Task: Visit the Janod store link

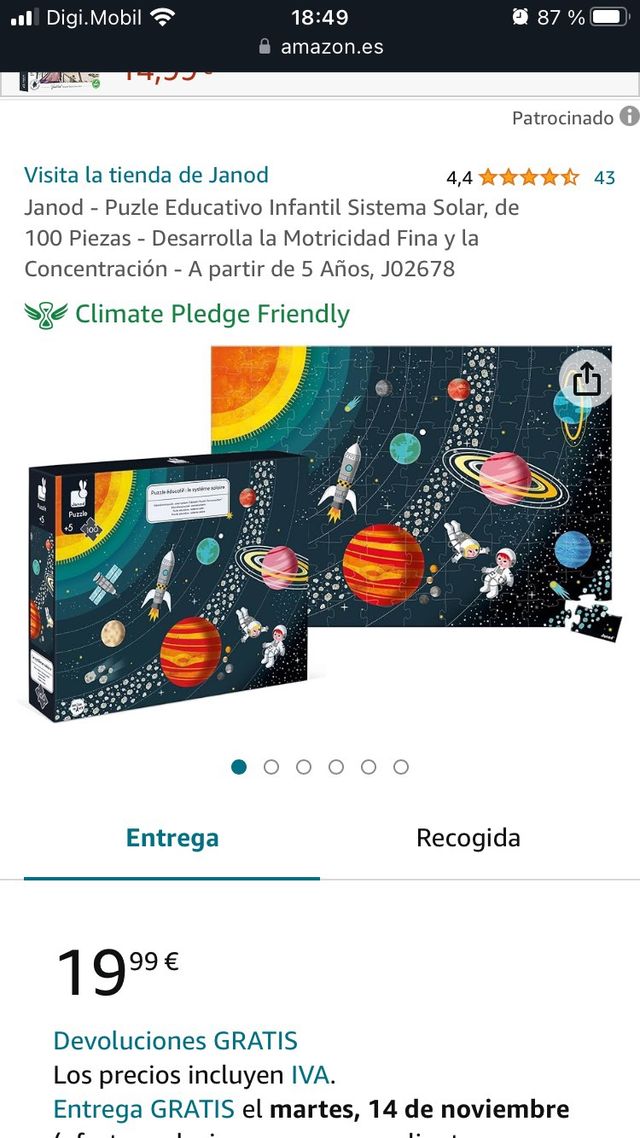Action: (146, 175)
